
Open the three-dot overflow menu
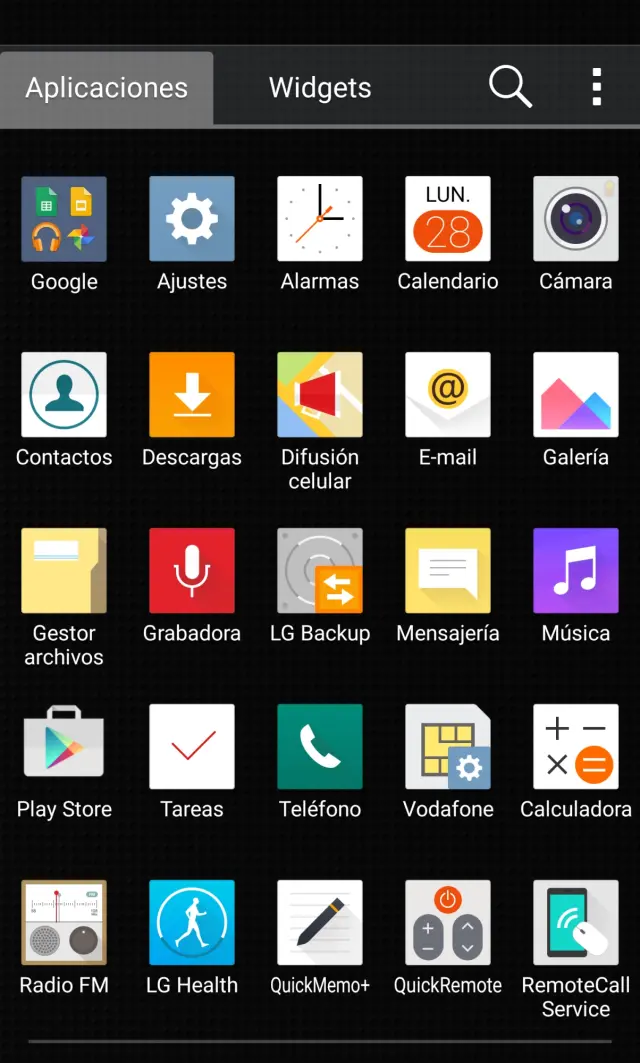point(597,88)
